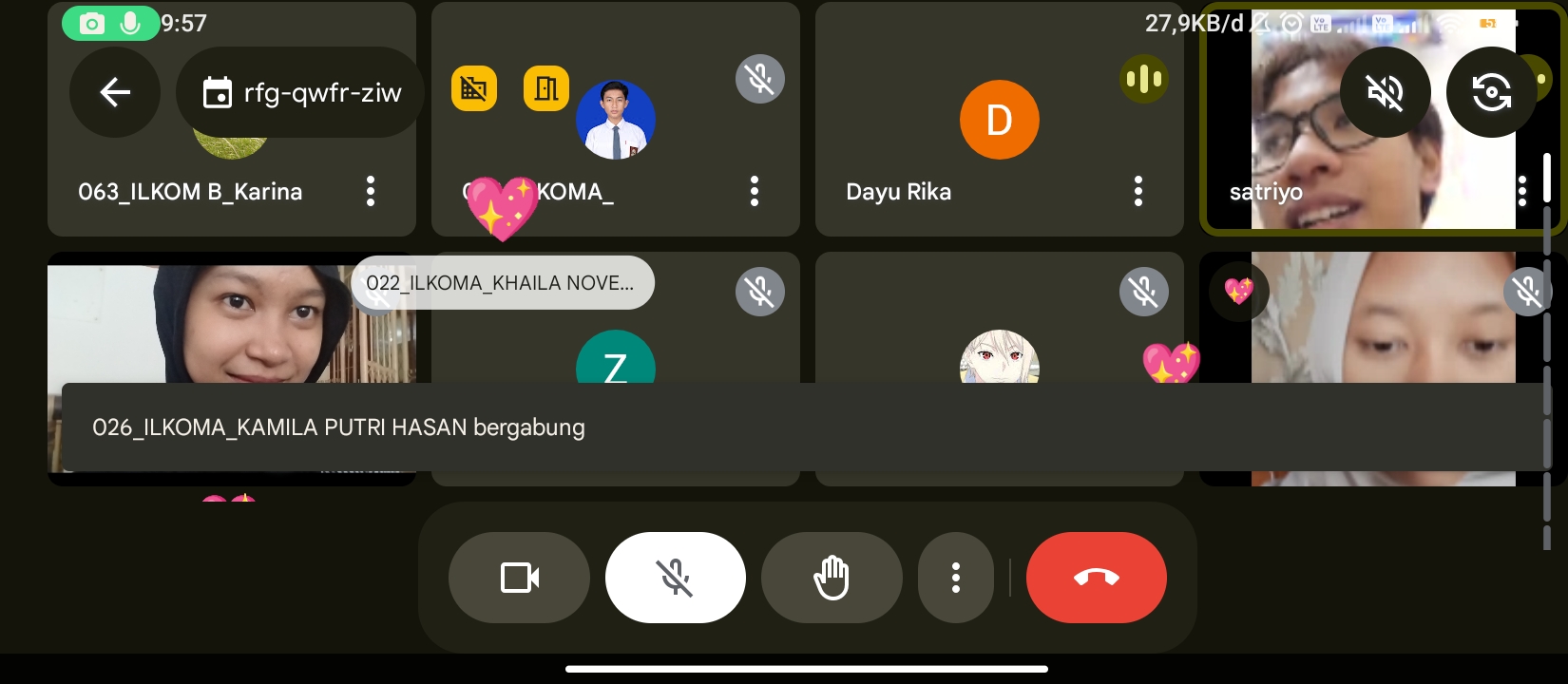This screenshot has height=684, width=1568.
Task: Go back from the meeting screen
Action: 115,92
